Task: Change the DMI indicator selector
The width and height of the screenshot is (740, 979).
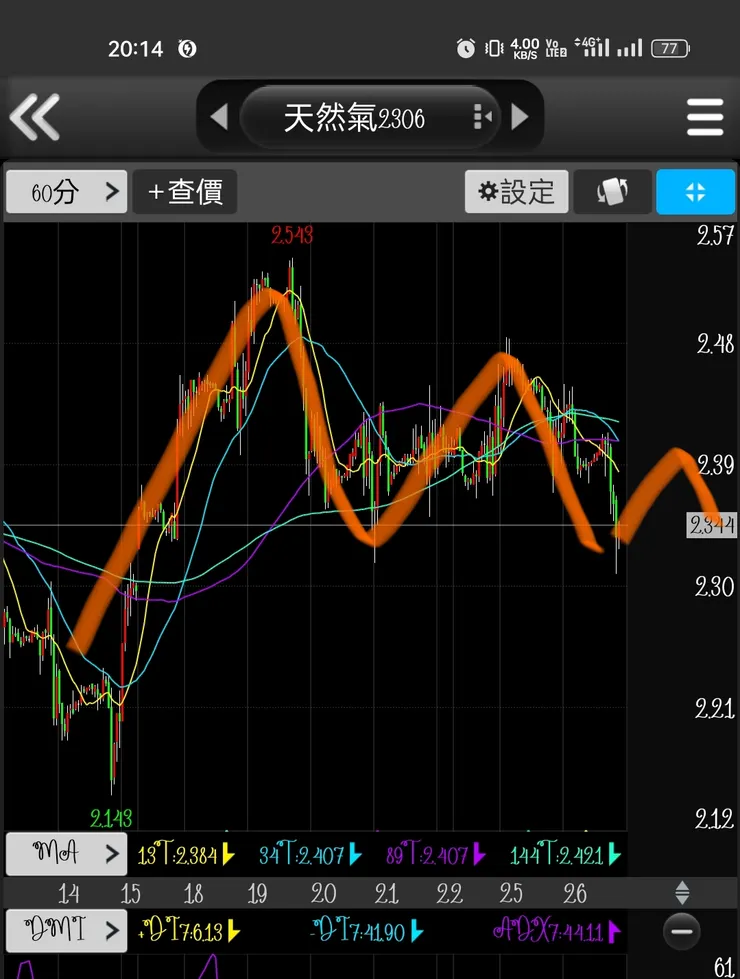Action: pyautogui.click(x=66, y=931)
